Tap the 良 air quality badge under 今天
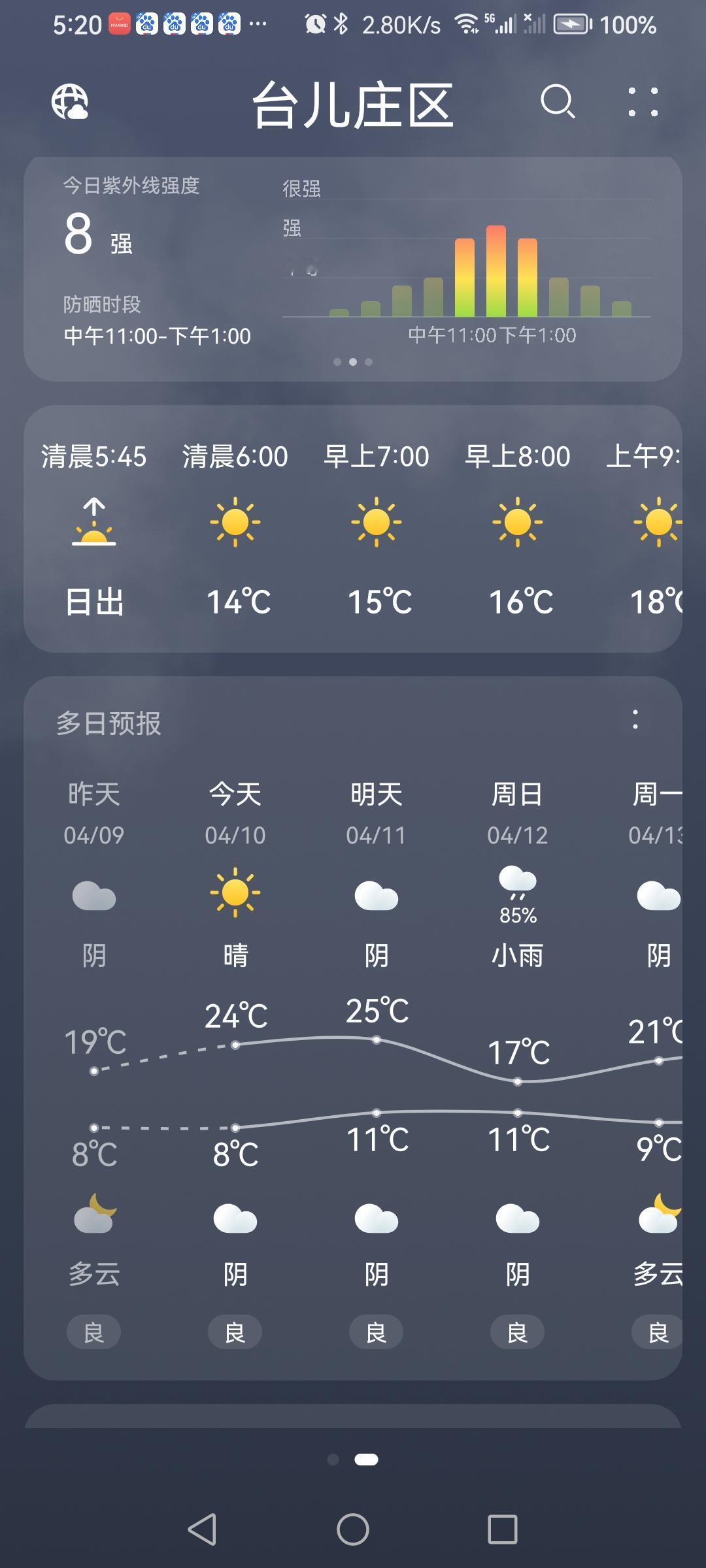Viewport: 706px width, 1568px height. 234,1331
